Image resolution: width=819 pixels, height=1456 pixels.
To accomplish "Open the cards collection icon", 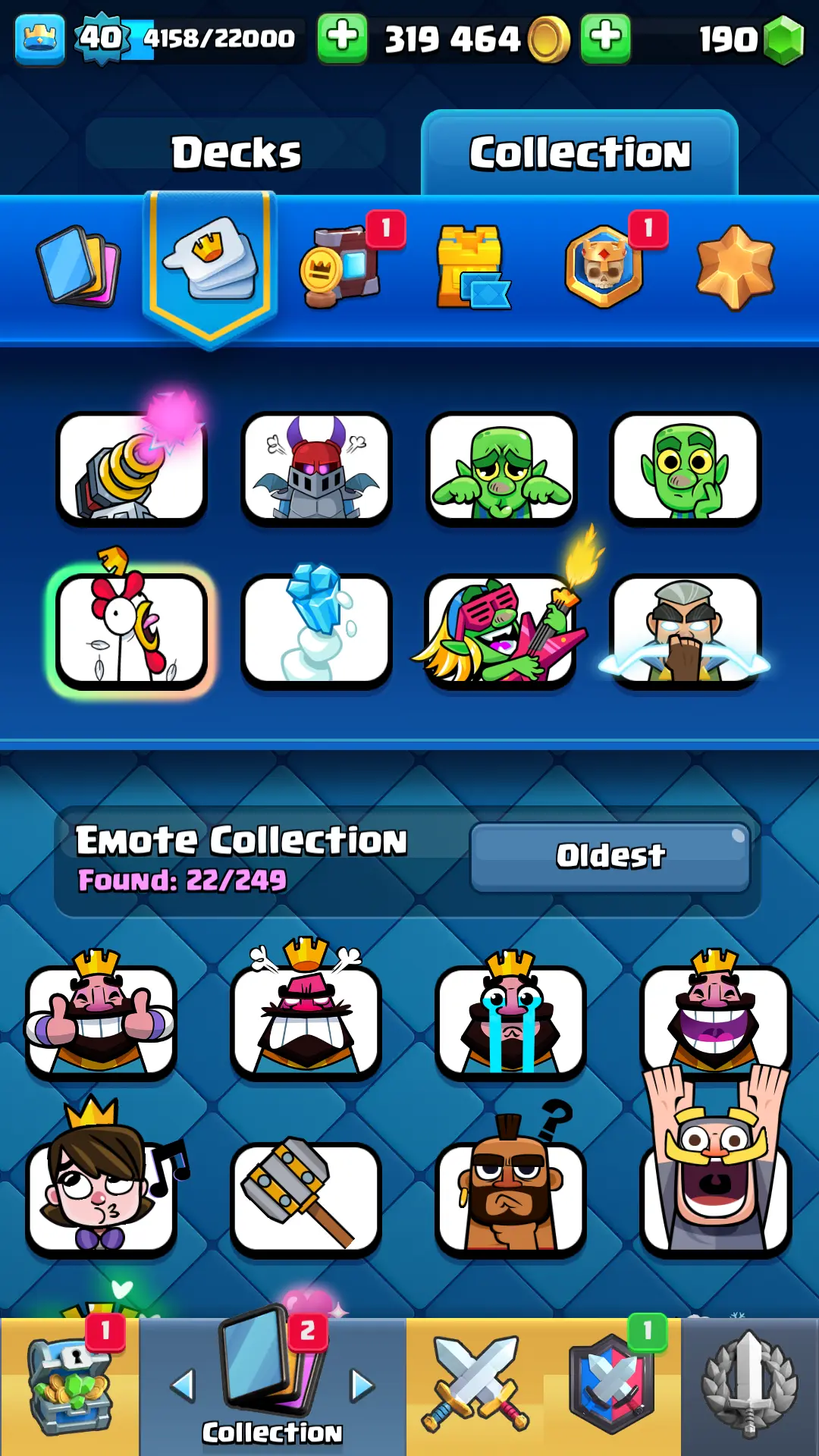I will tap(79, 266).
